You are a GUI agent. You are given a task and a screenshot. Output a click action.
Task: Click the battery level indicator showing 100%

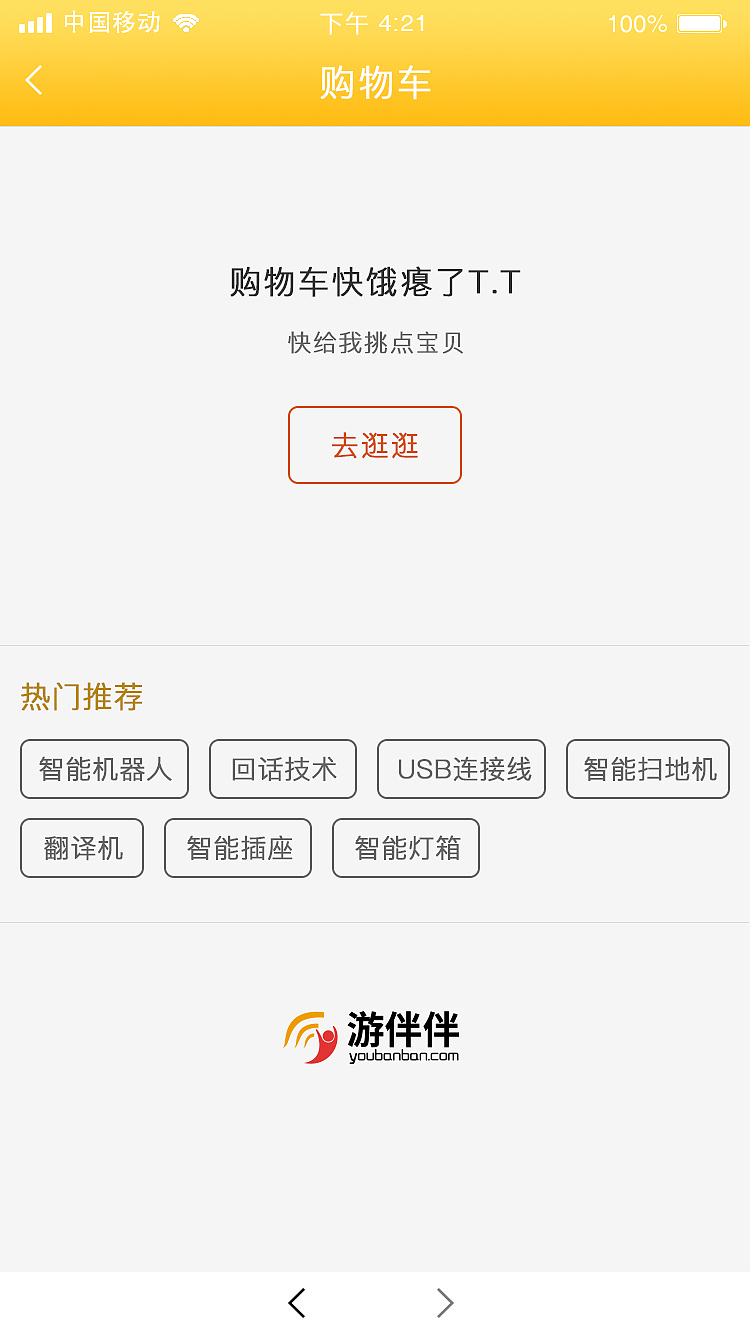tap(637, 23)
